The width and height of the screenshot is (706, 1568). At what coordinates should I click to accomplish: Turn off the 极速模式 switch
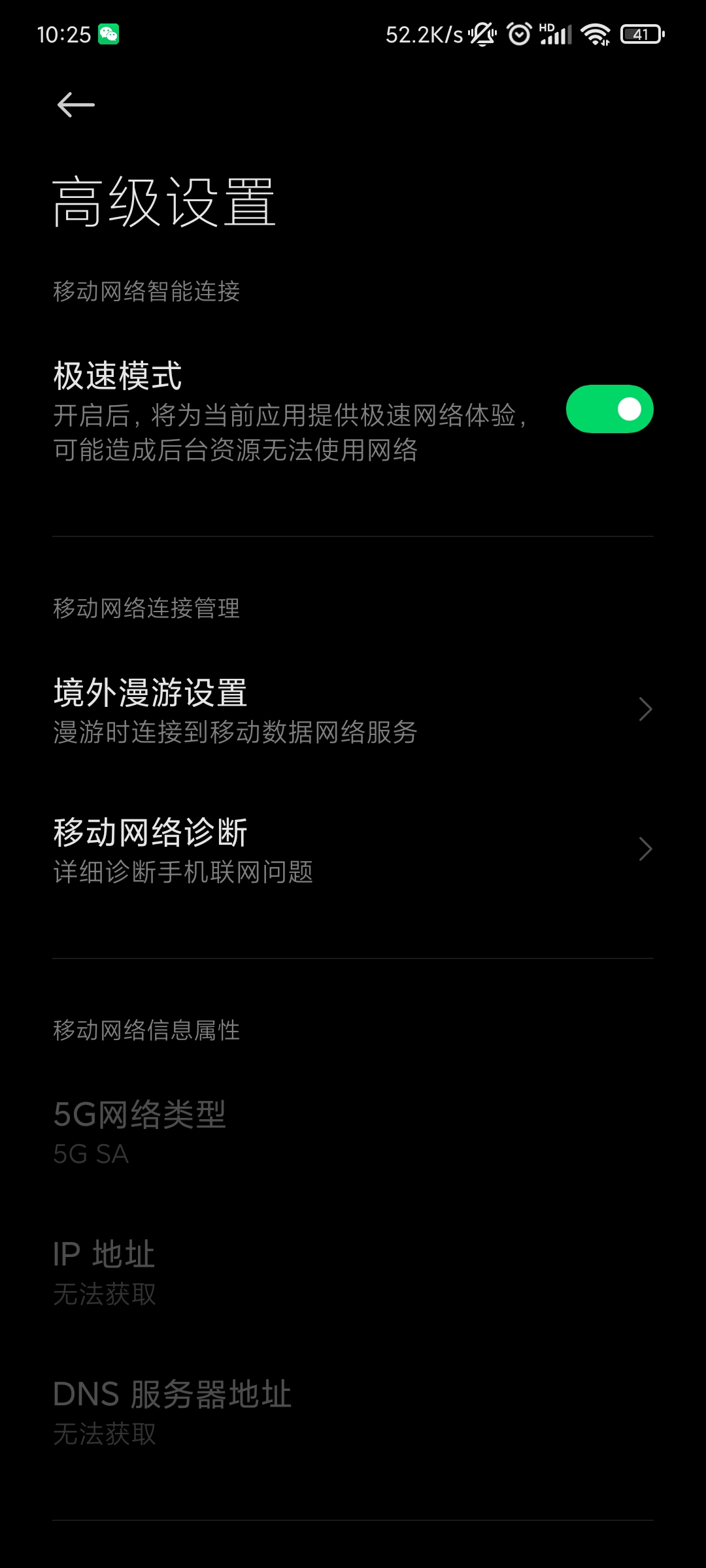609,410
